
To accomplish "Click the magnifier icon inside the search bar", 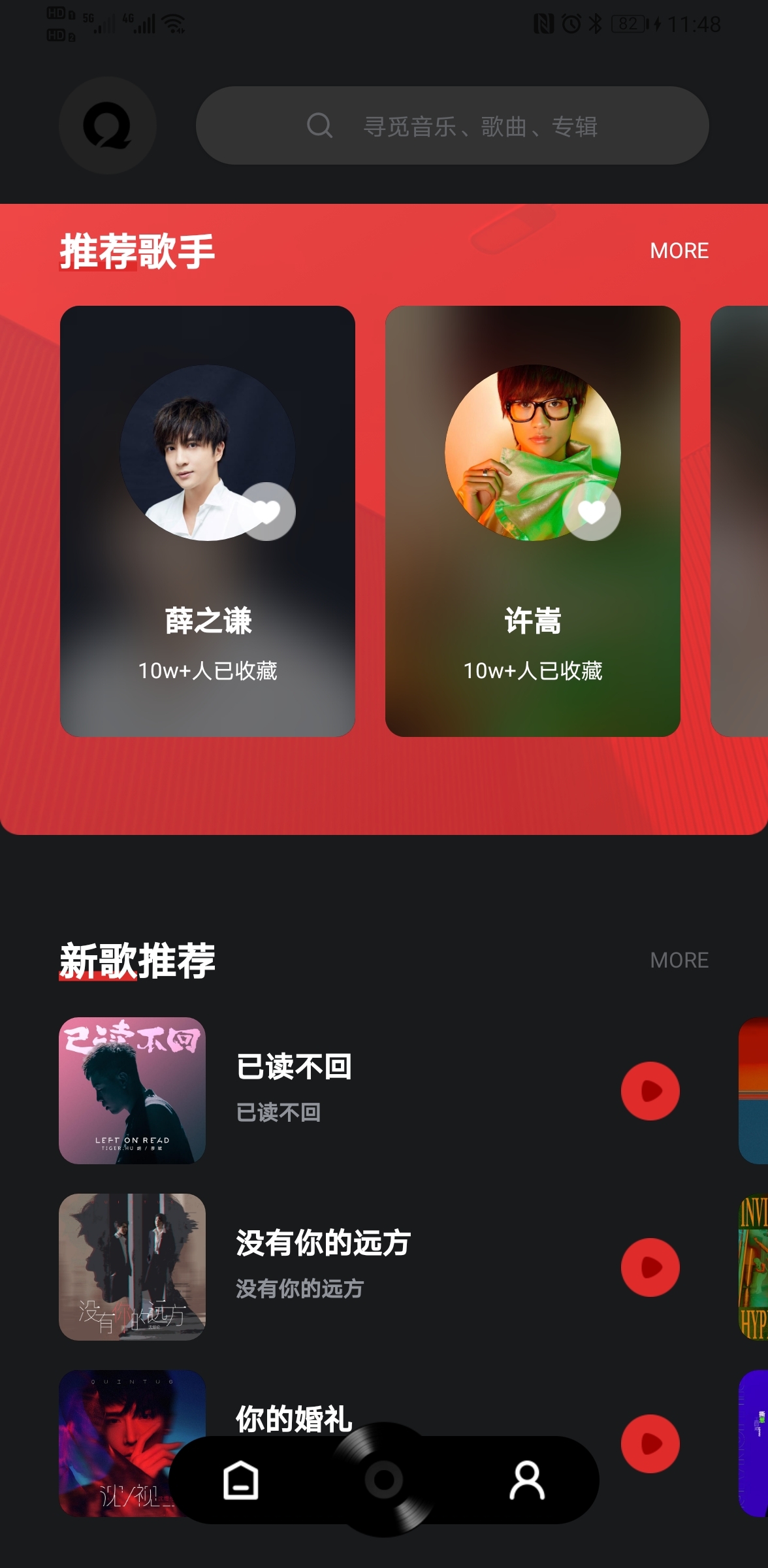I will click(319, 126).
